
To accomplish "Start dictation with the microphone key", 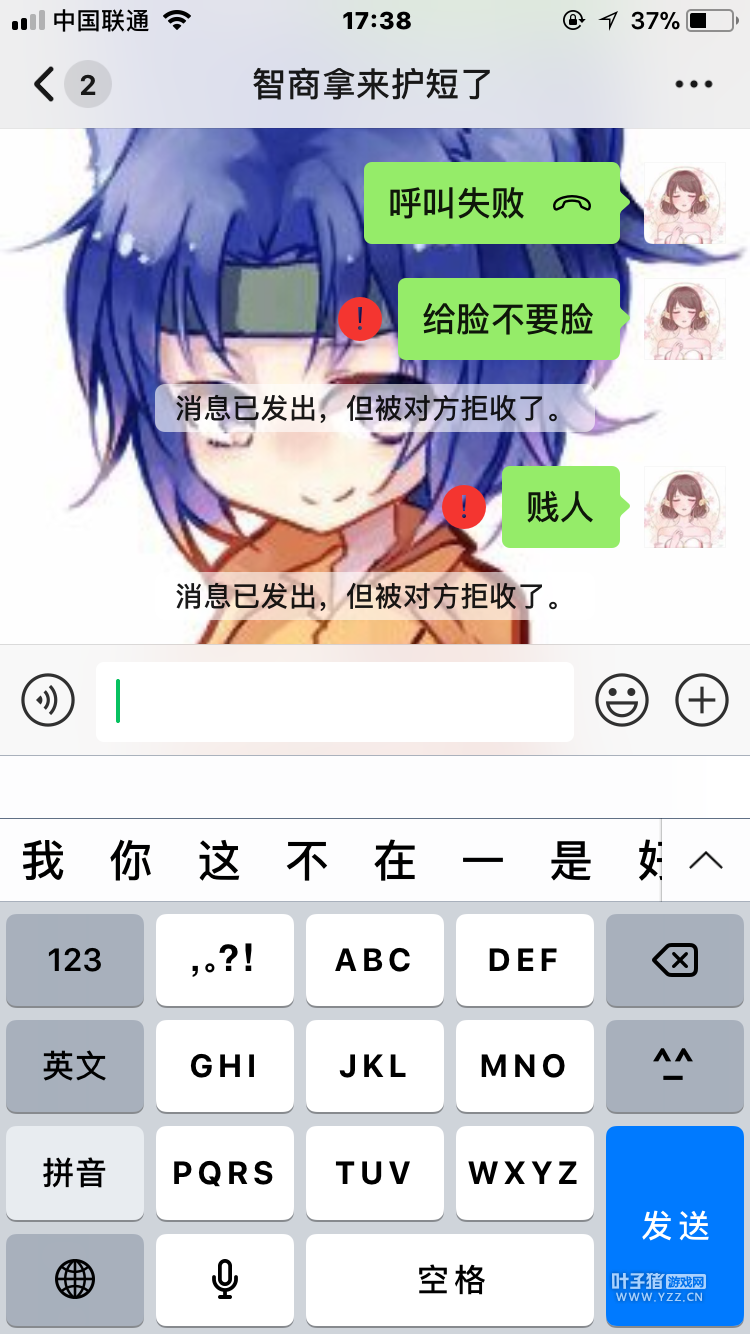I will point(225,1279).
